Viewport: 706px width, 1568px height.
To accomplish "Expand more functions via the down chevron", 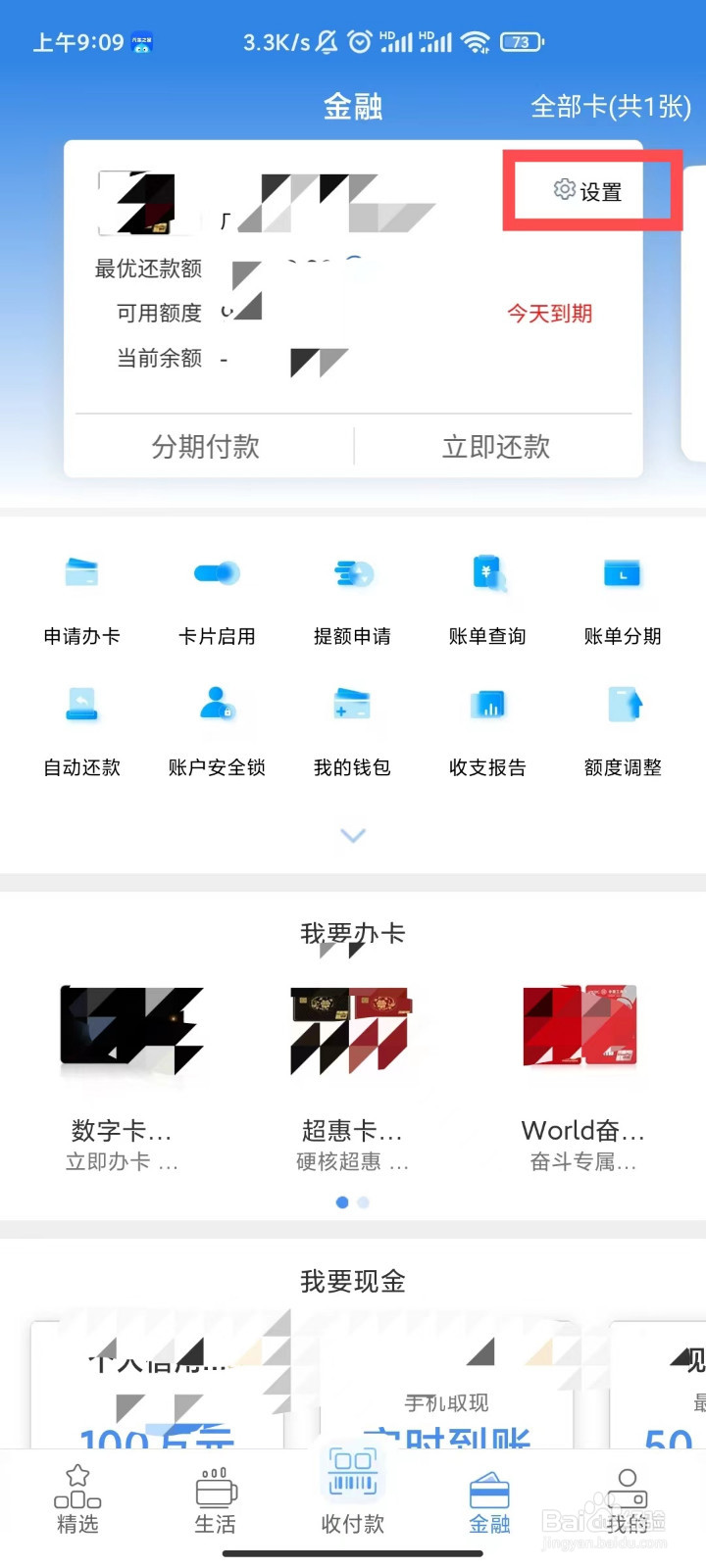I will (x=352, y=835).
